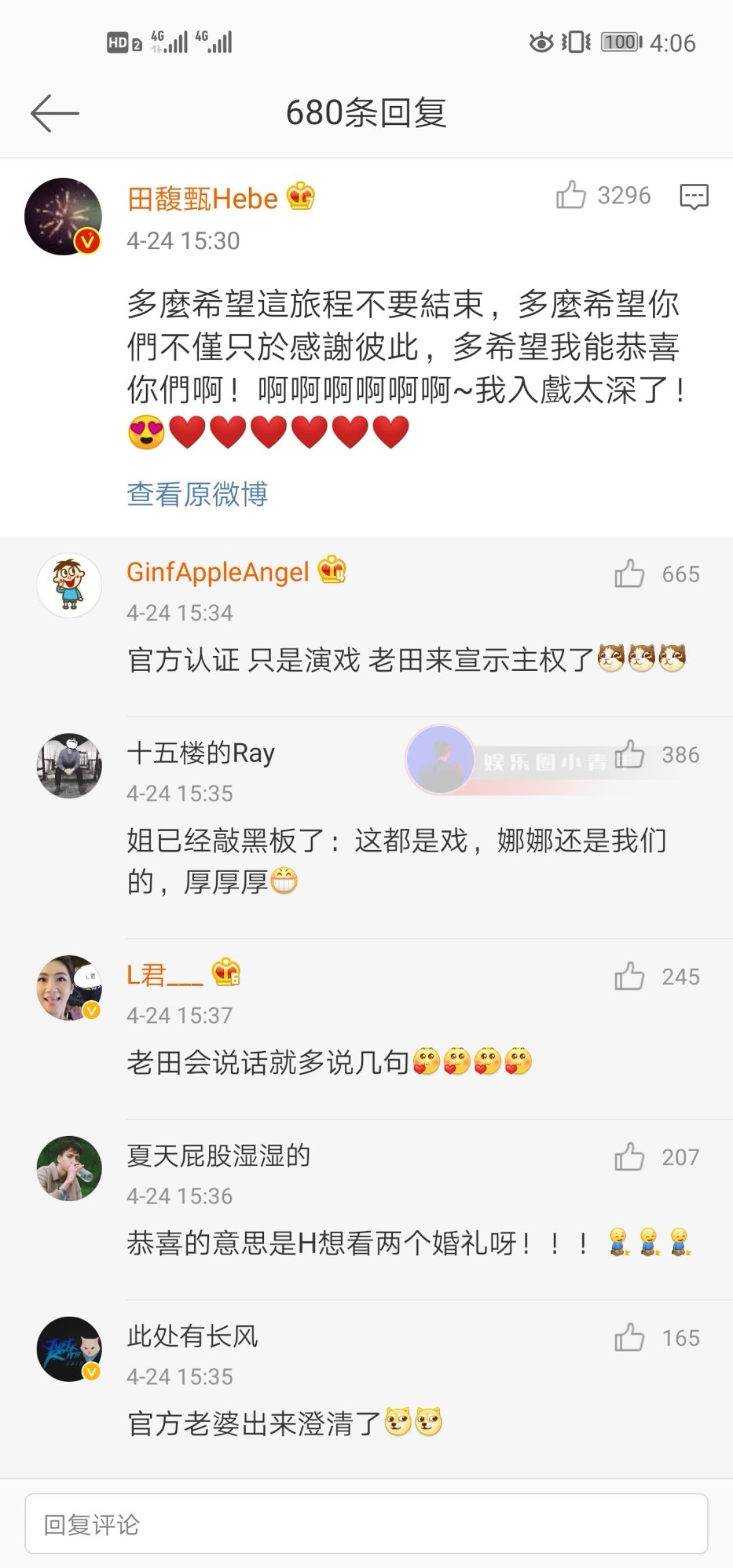Open 此处有长风's profile name
The image size is (733, 1568).
(193, 1336)
